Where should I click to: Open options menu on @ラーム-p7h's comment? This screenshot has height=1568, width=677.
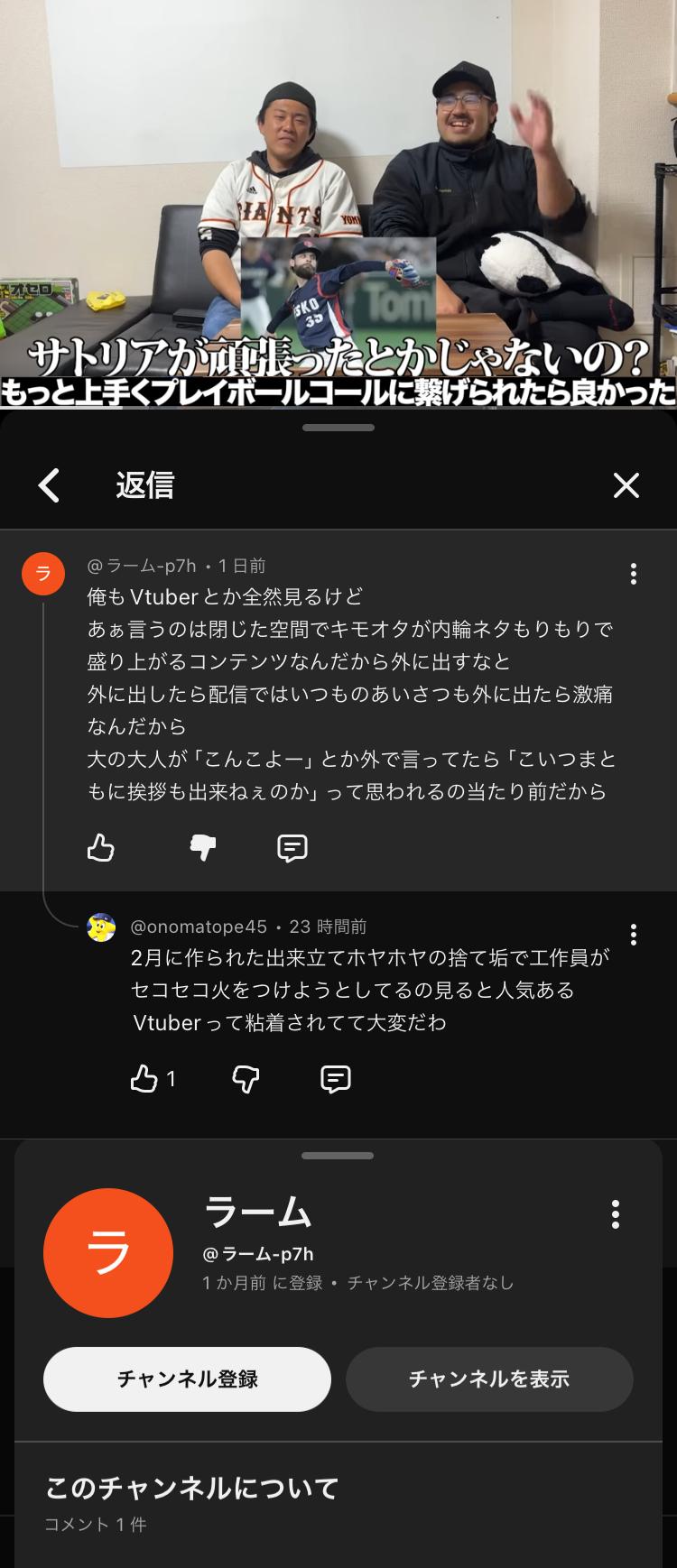pyautogui.click(x=634, y=574)
